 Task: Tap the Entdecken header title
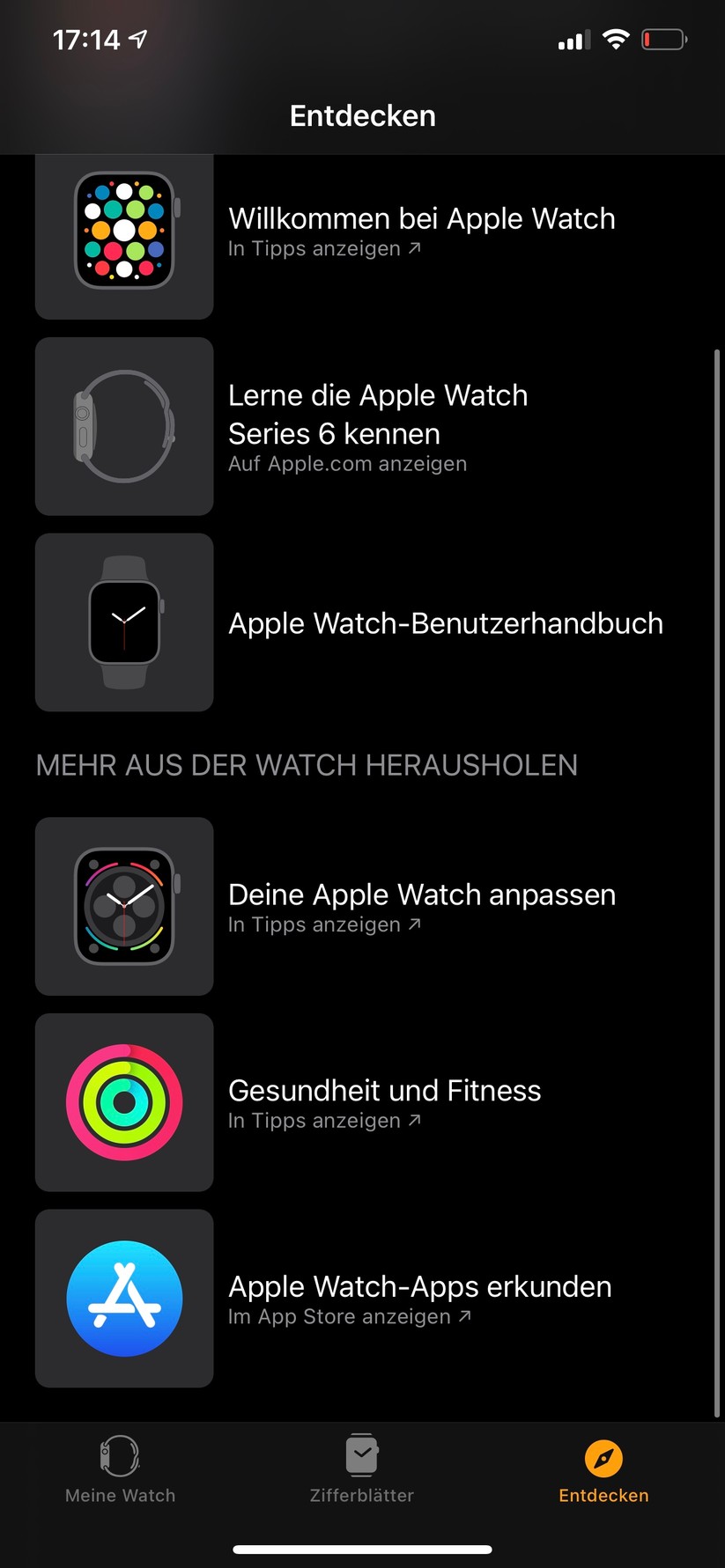click(x=362, y=115)
